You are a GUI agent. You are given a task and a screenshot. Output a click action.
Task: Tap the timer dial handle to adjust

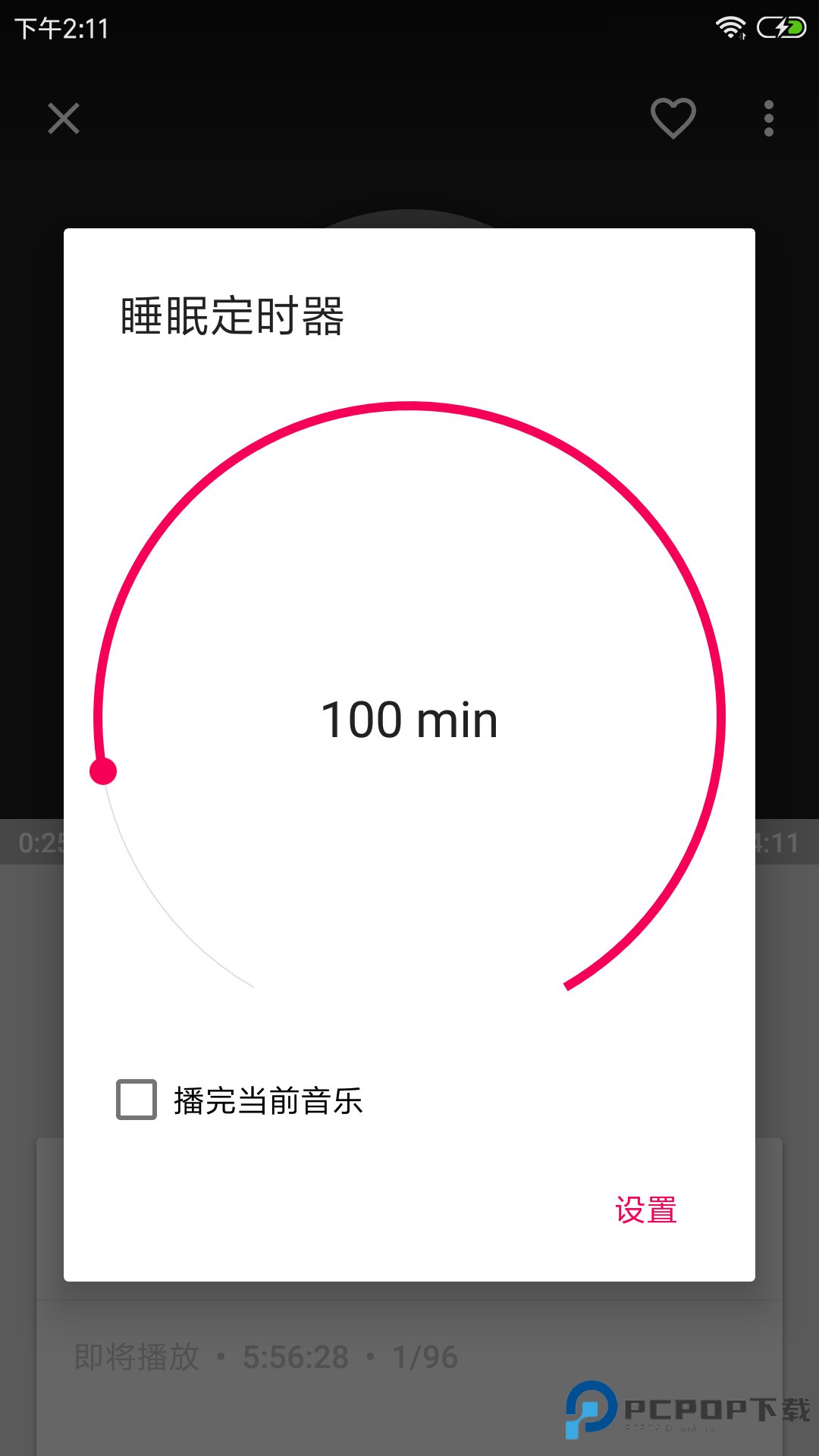[x=104, y=771]
